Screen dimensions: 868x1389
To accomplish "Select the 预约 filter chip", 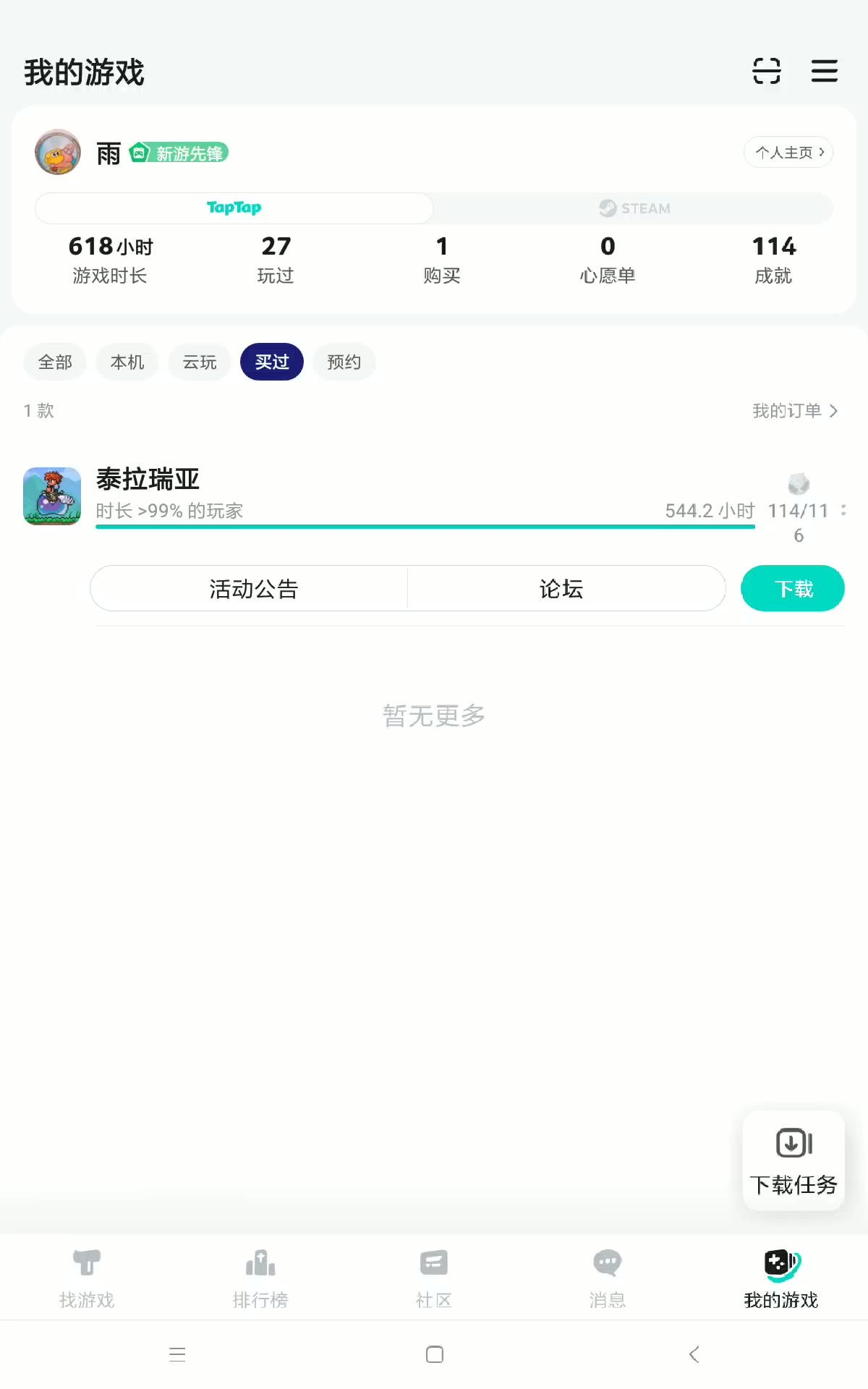I will click(x=344, y=362).
